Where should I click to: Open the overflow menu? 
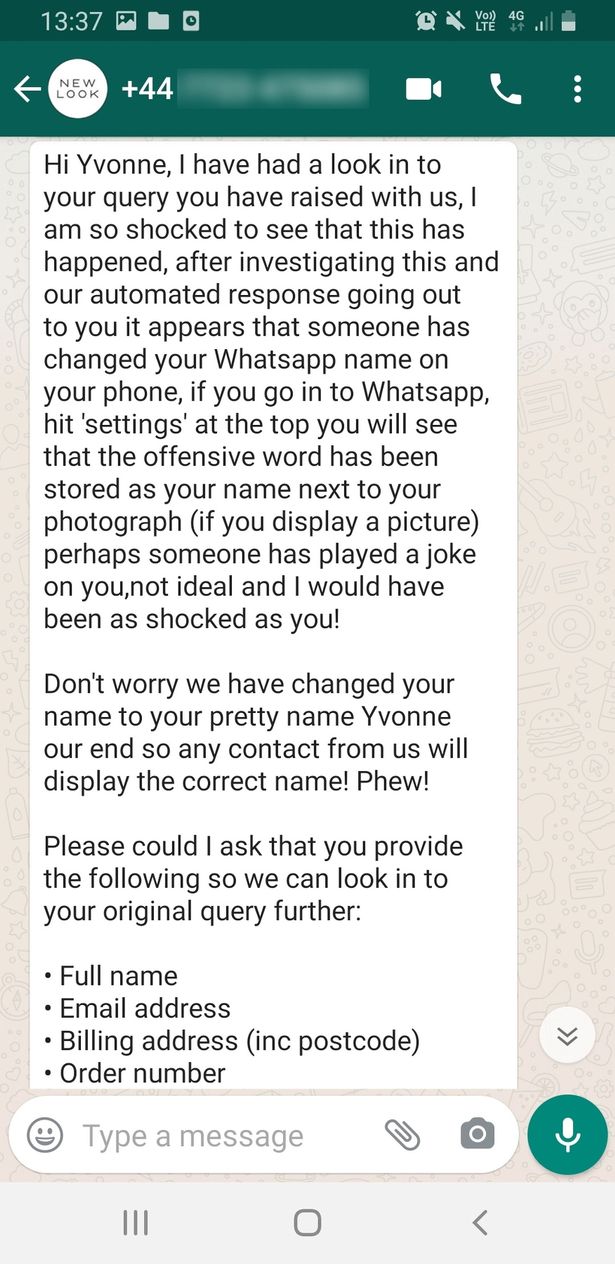(x=578, y=89)
